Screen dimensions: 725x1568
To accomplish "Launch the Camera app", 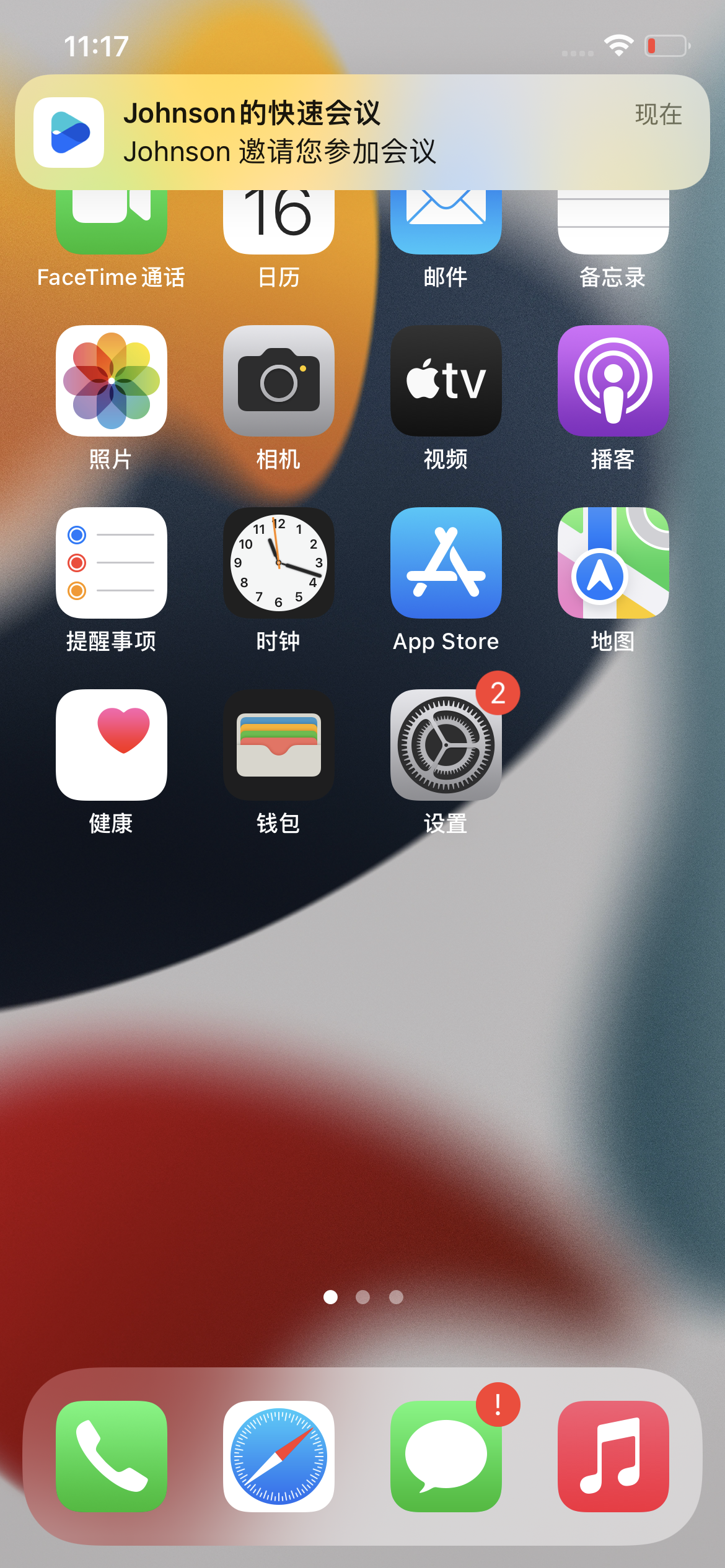I will [x=279, y=381].
